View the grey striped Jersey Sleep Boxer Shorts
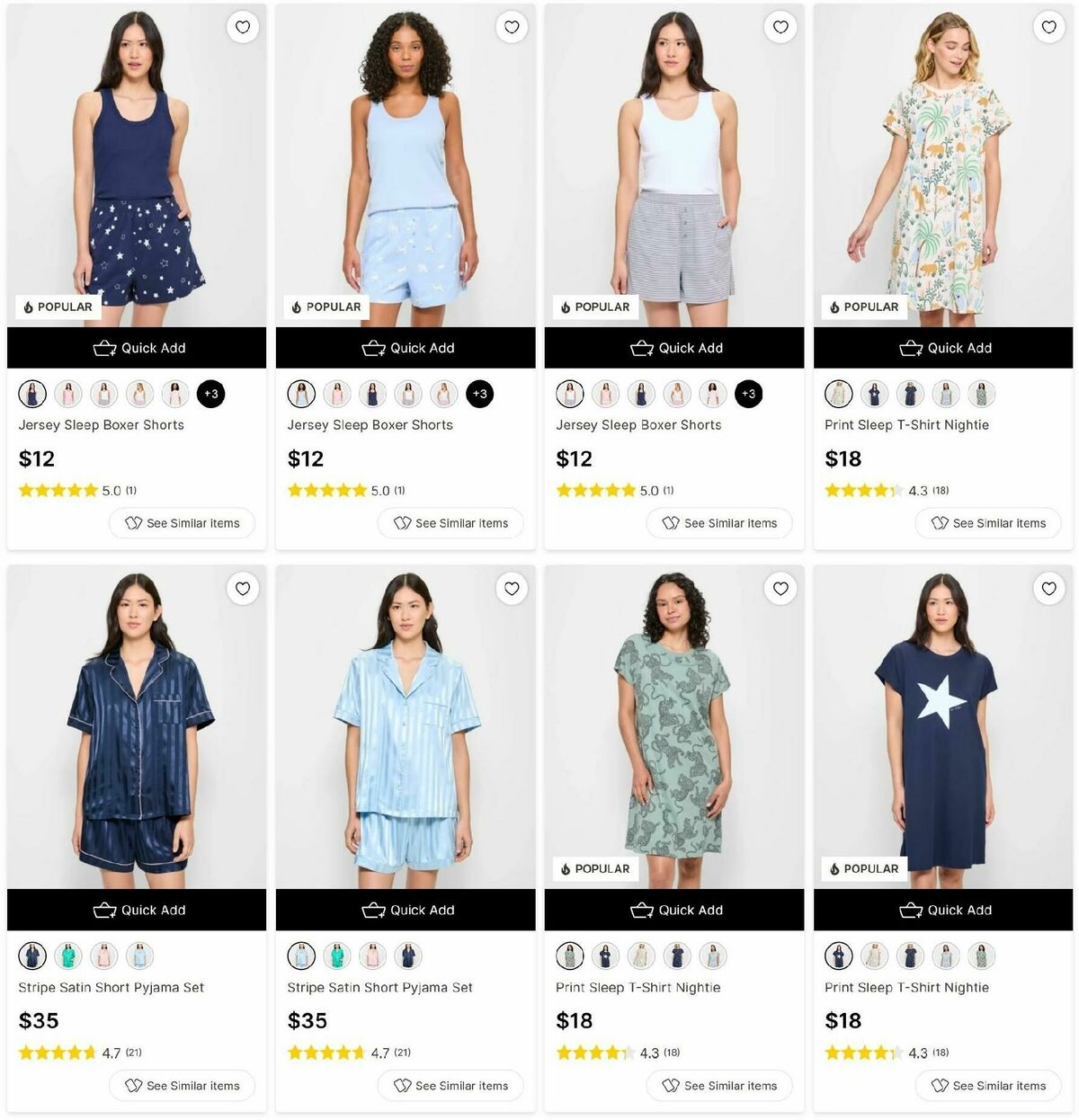This screenshot has width=1079, height=1120. pyautogui.click(x=638, y=425)
